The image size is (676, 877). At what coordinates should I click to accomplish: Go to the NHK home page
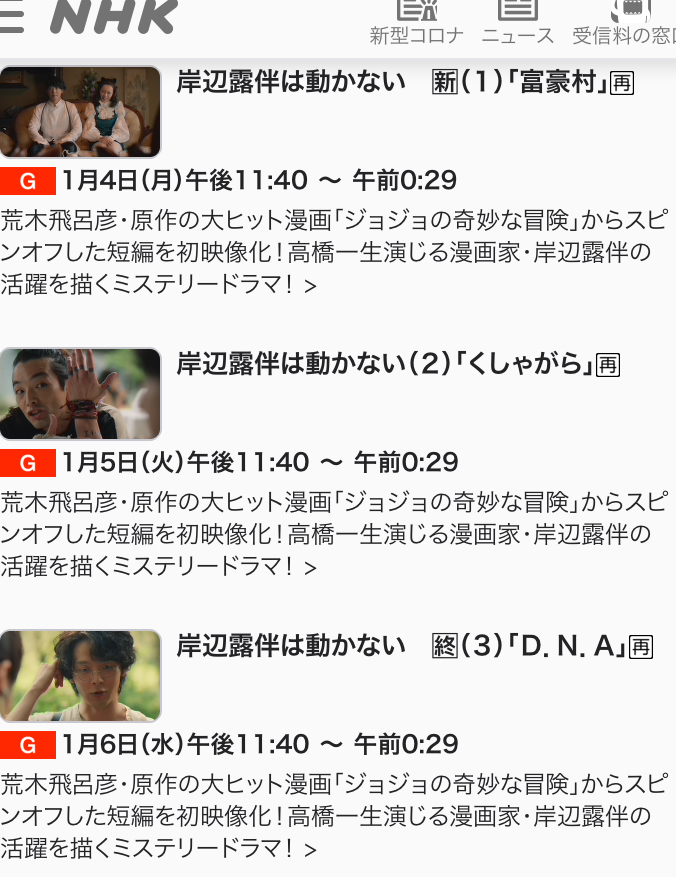coord(113,17)
